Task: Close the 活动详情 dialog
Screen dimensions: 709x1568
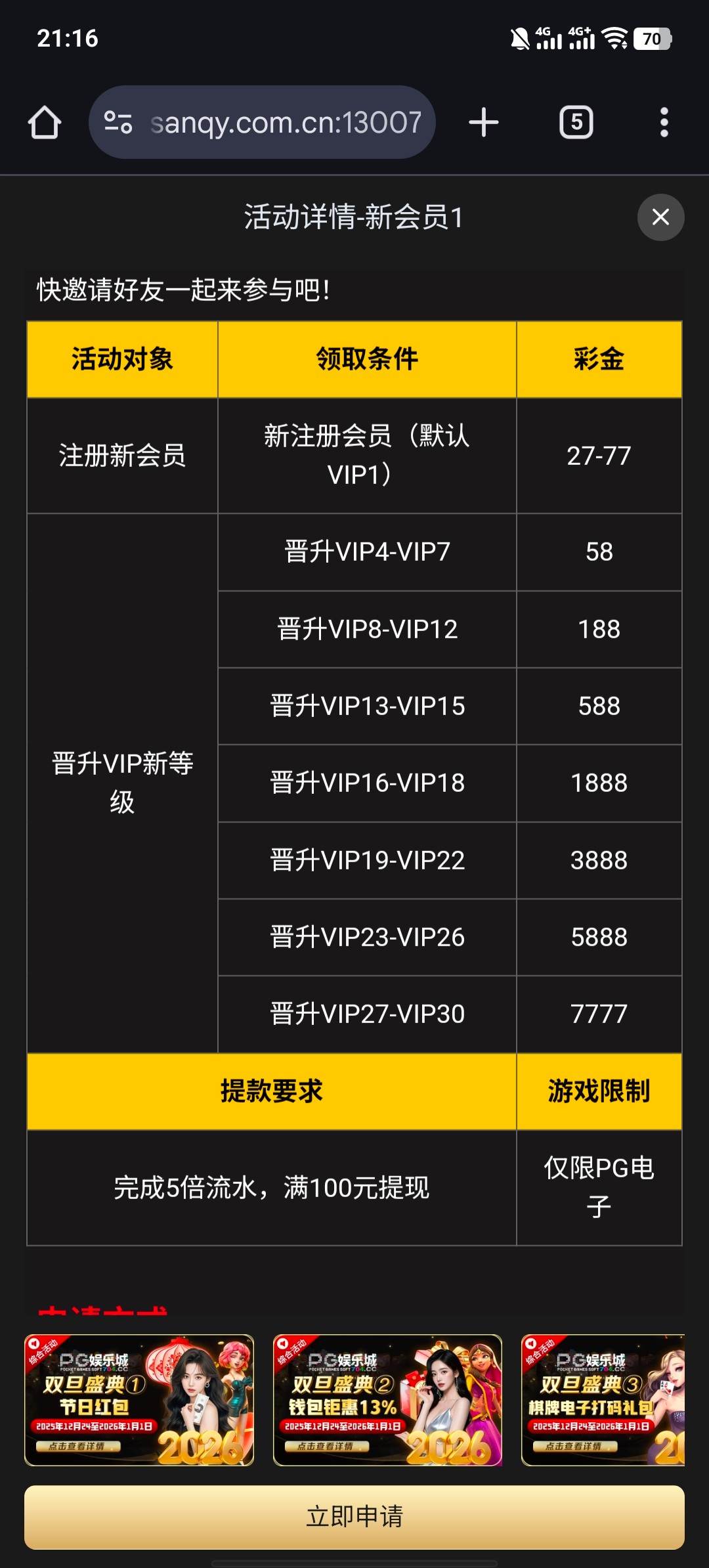Action: (x=660, y=217)
